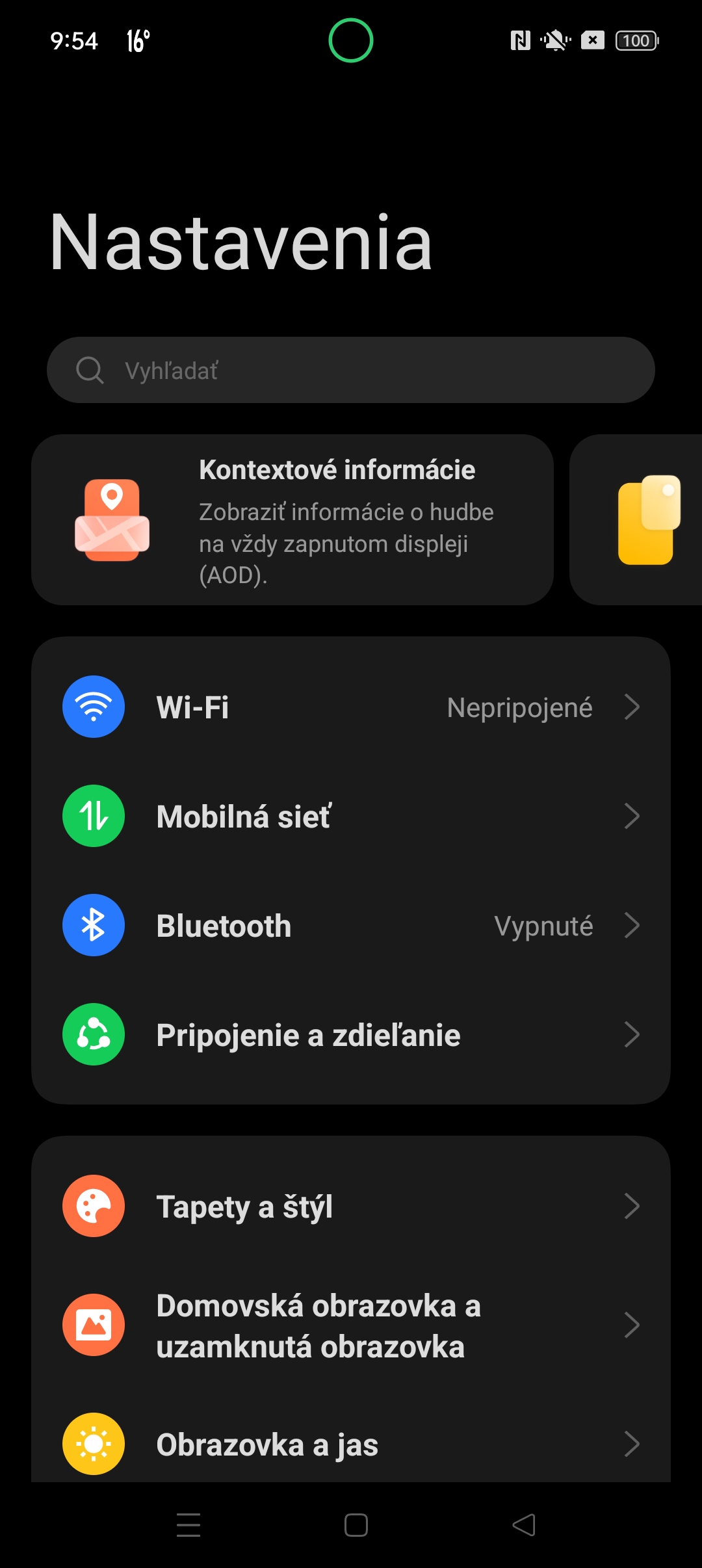Open Tapety a štýl
The width and height of the screenshot is (702, 1568).
351,1206
